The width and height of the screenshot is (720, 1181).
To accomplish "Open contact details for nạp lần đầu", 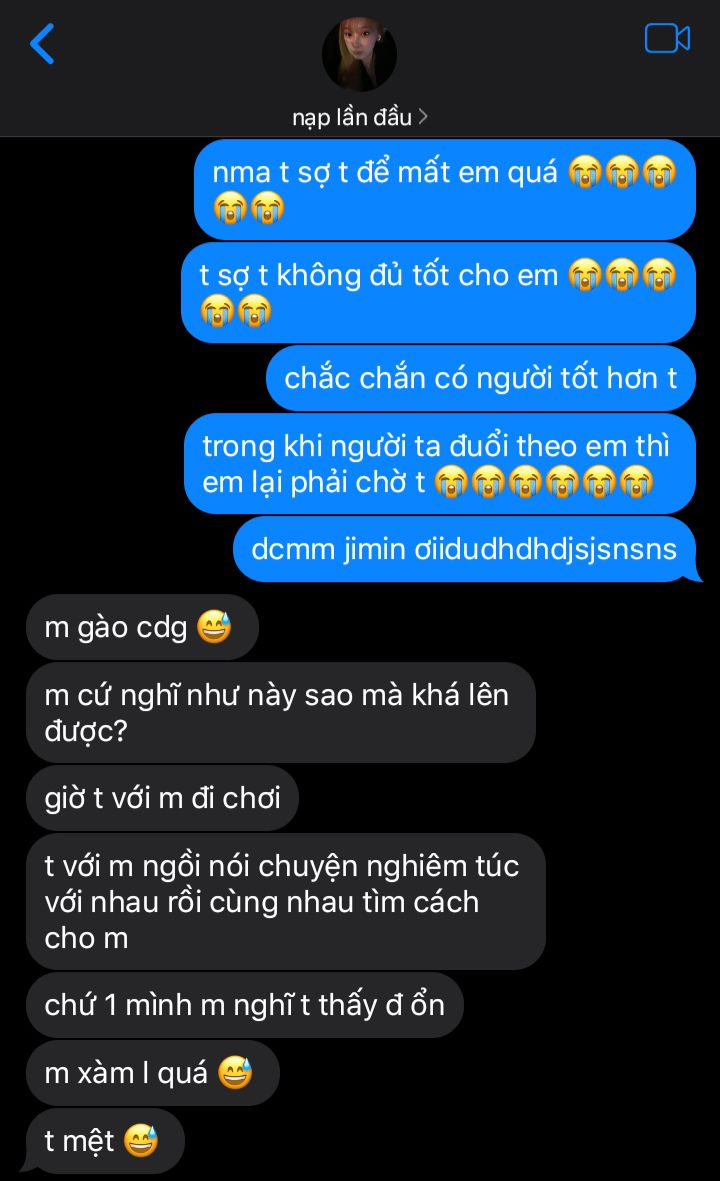I will 359,117.
